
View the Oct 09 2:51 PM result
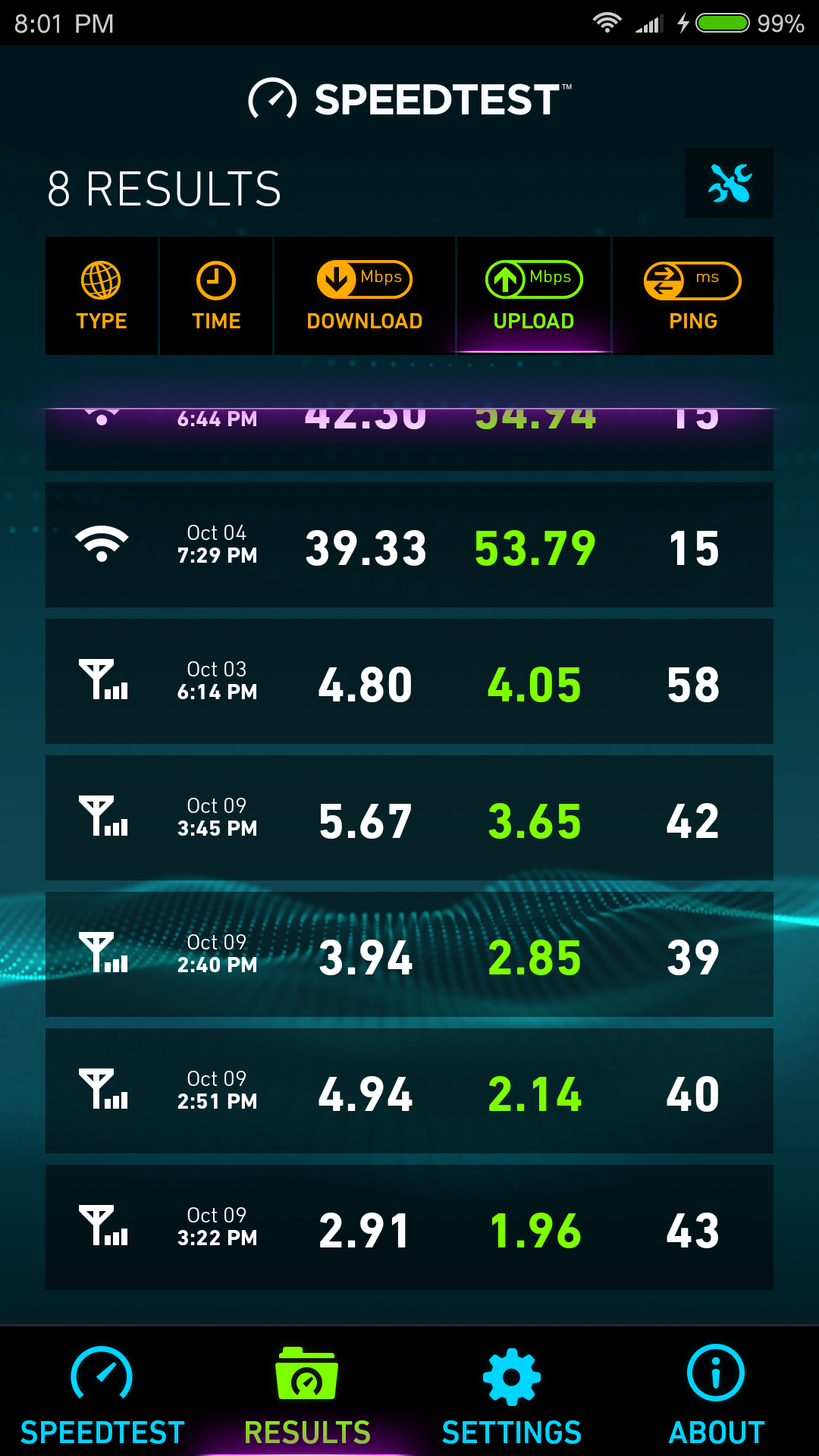(x=409, y=1090)
